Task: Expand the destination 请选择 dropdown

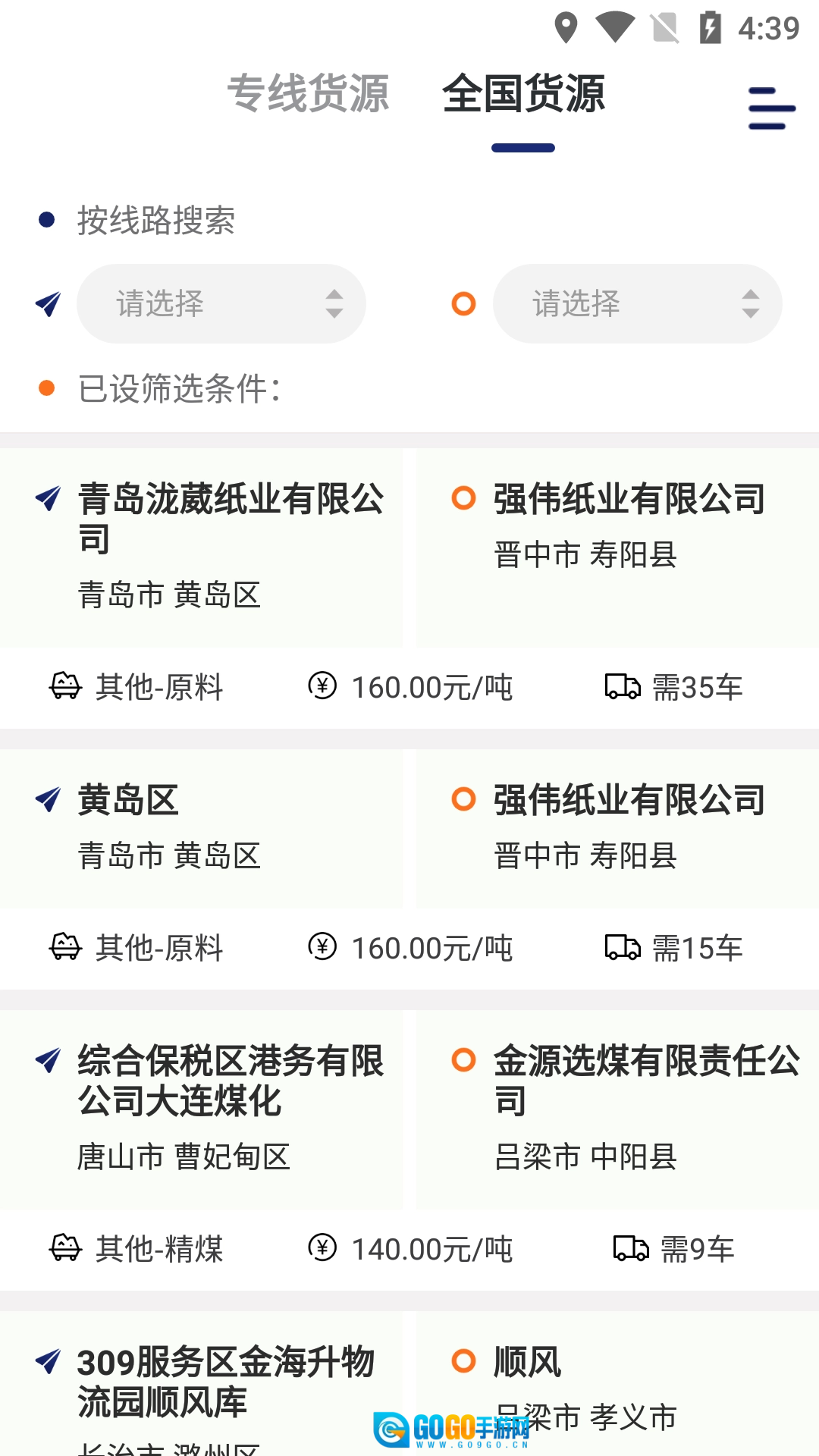Action: click(x=637, y=303)
